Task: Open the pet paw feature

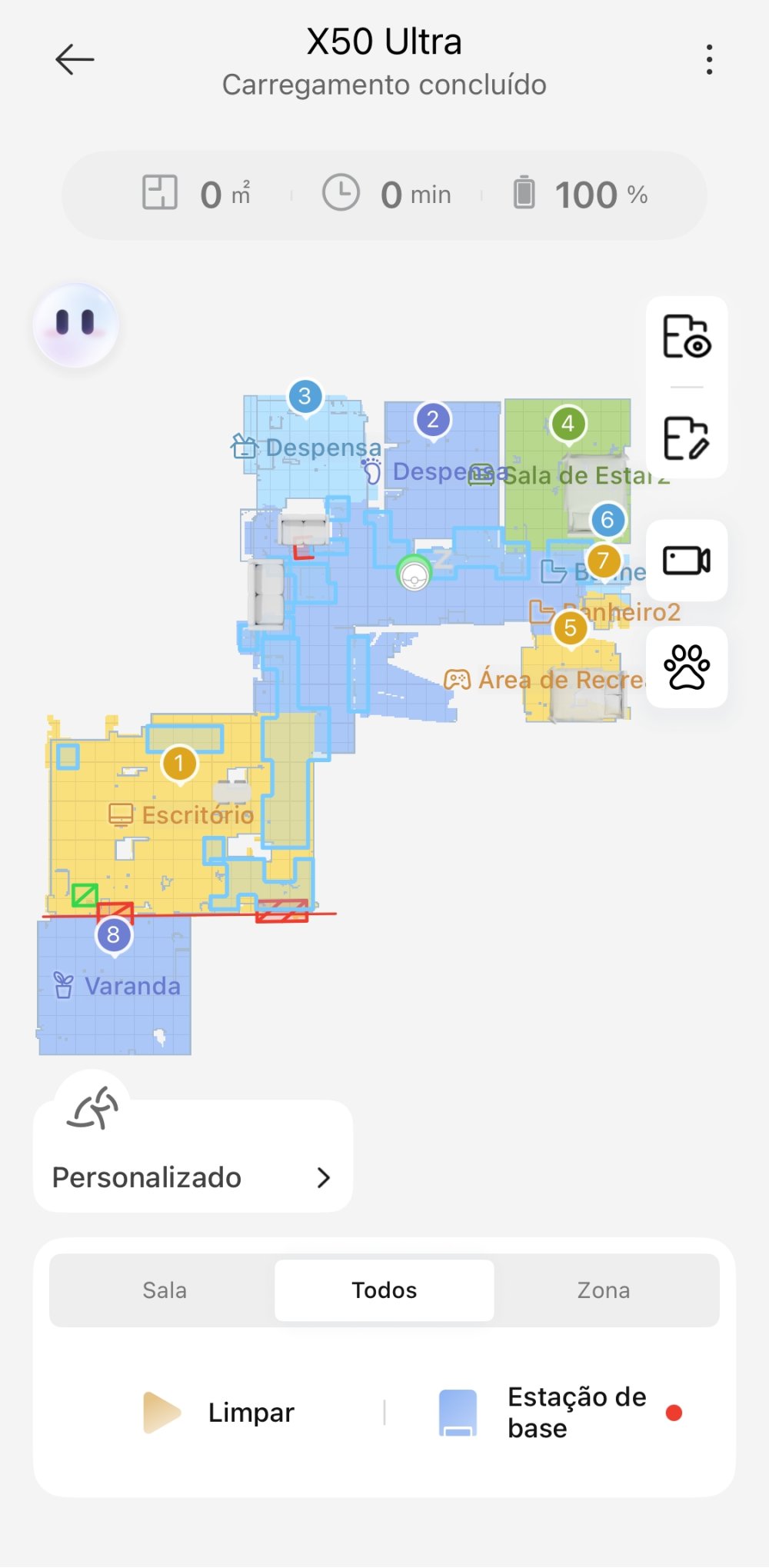Action: 686,667
